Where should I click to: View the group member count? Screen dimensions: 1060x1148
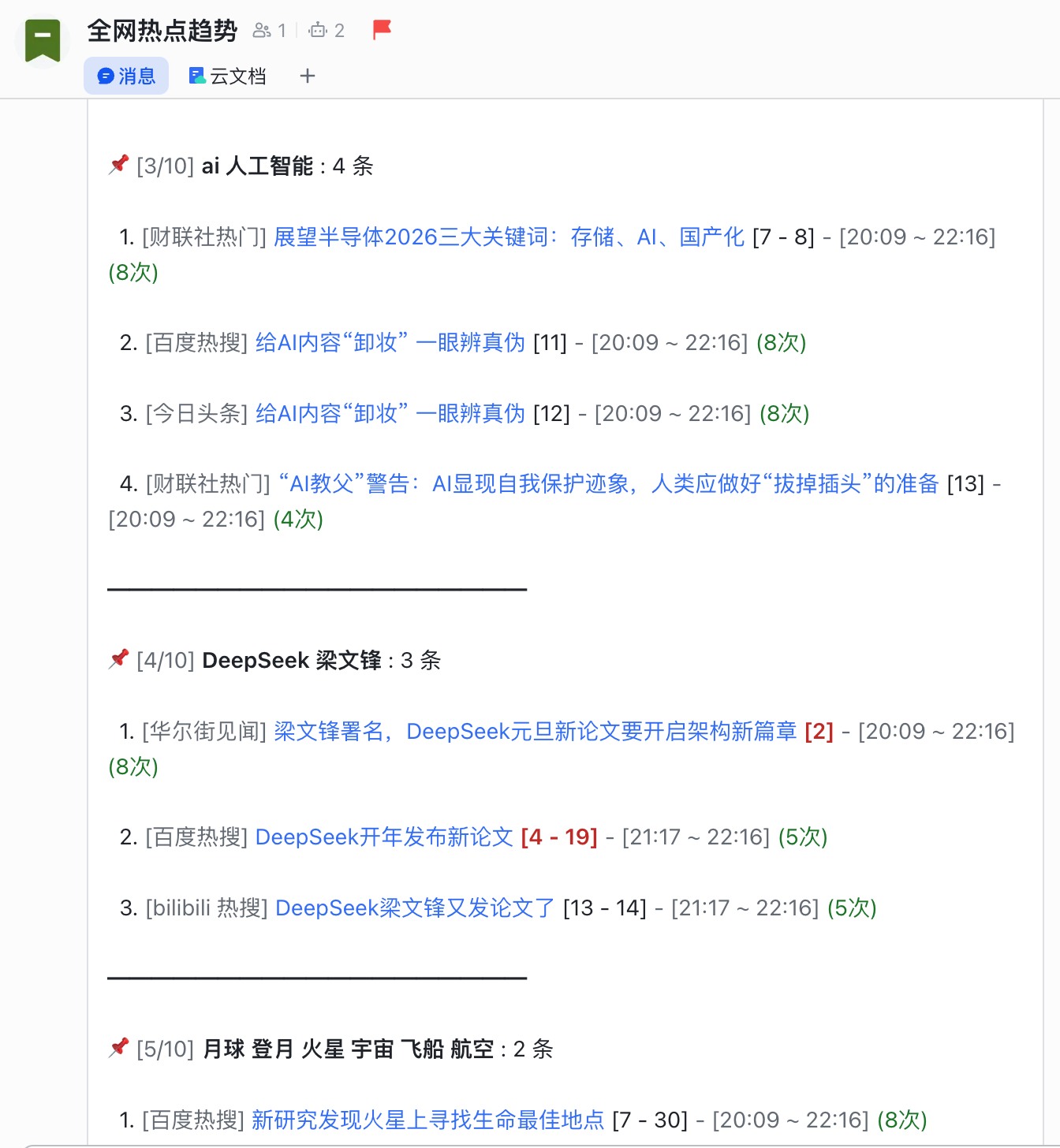click(270, 31)
